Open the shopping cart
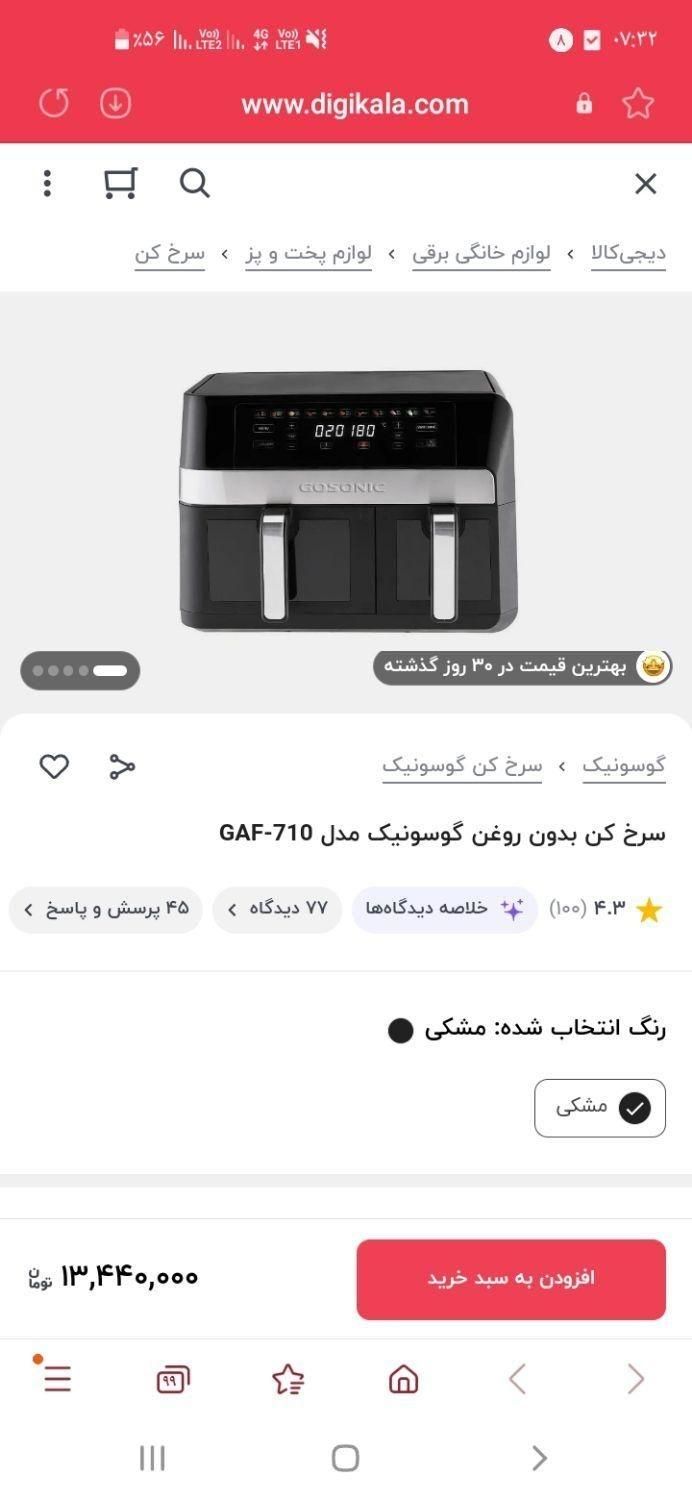692x1500 pixels. coord(120,184)
